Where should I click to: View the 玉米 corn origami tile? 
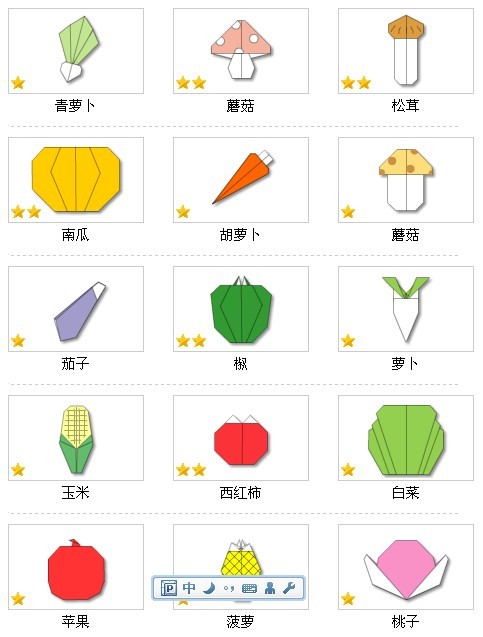tap(76, 438)
